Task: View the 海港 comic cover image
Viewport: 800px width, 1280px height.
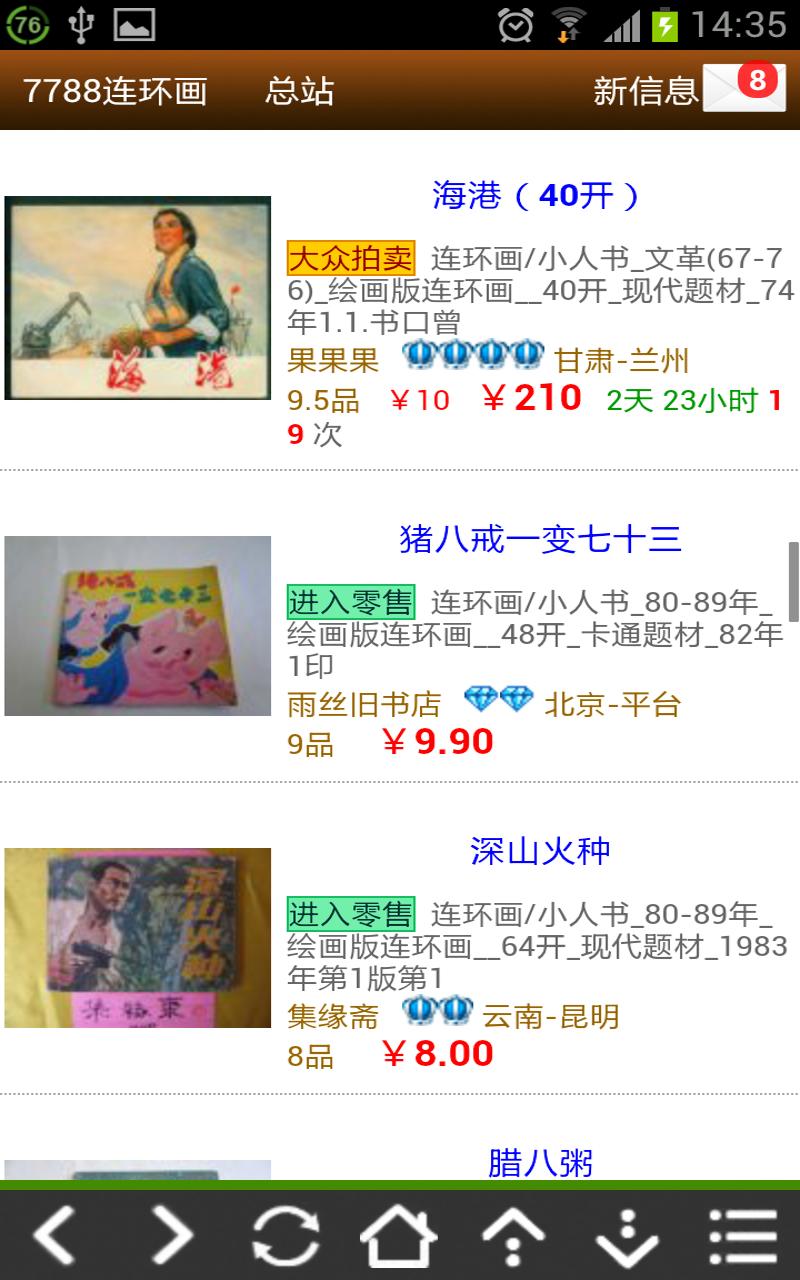Action: pyautogui.click(x=138, y=298)
